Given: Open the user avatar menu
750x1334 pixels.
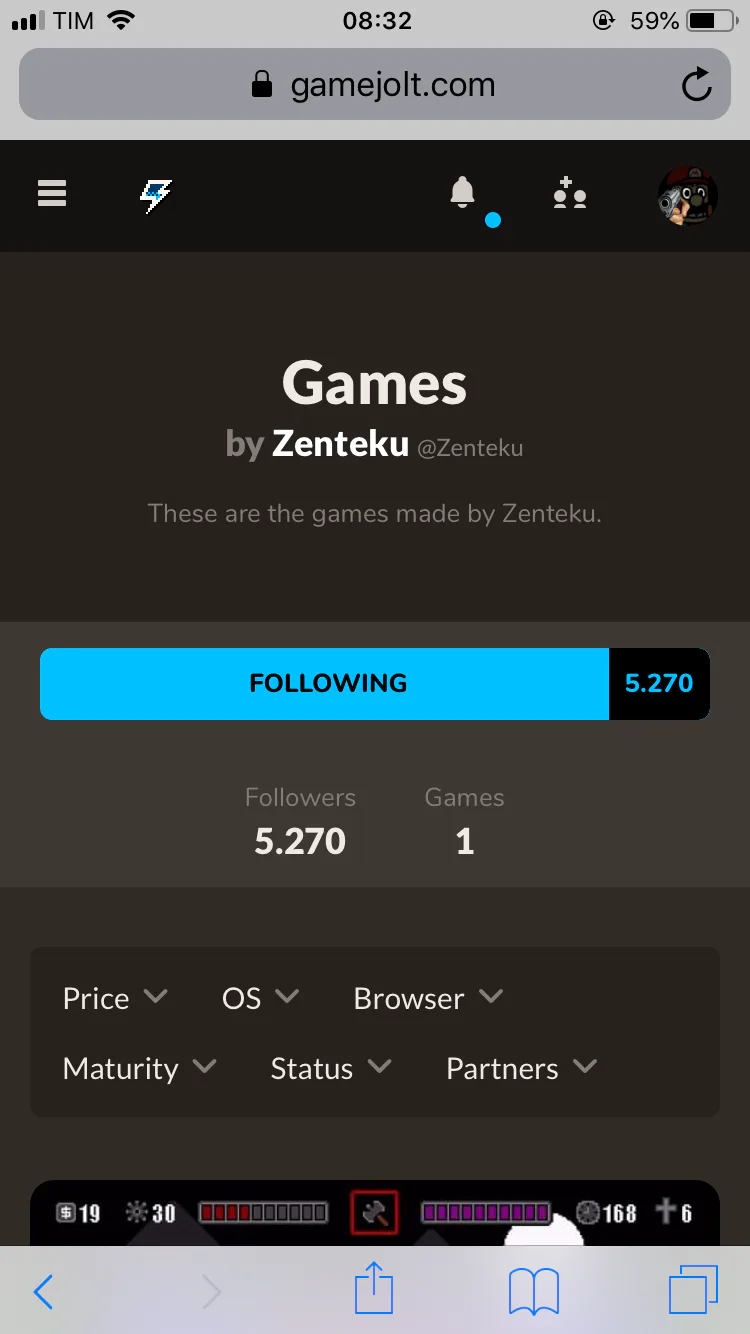Looking at the screenshot, I should tap(687, 195).
